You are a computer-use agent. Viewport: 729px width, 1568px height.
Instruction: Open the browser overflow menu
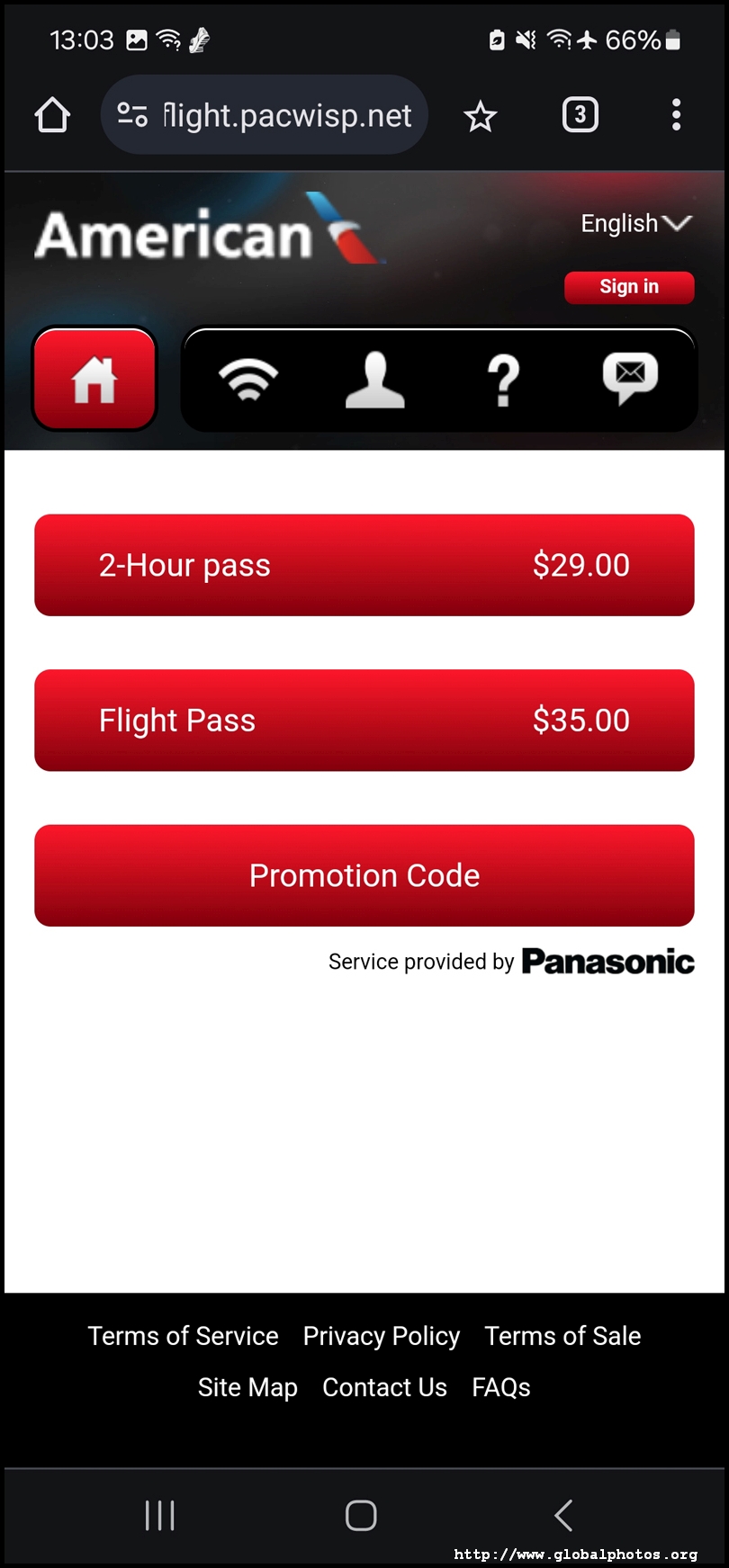[x=676, y=115]
